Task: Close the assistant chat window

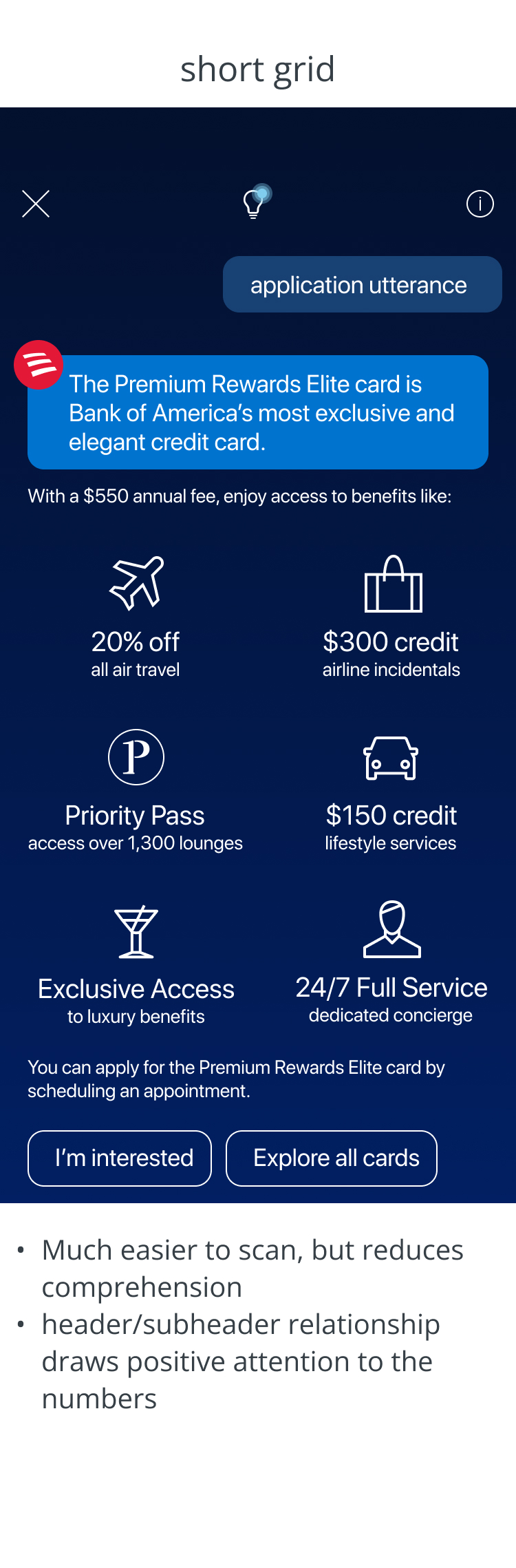Action: (36, 204)
